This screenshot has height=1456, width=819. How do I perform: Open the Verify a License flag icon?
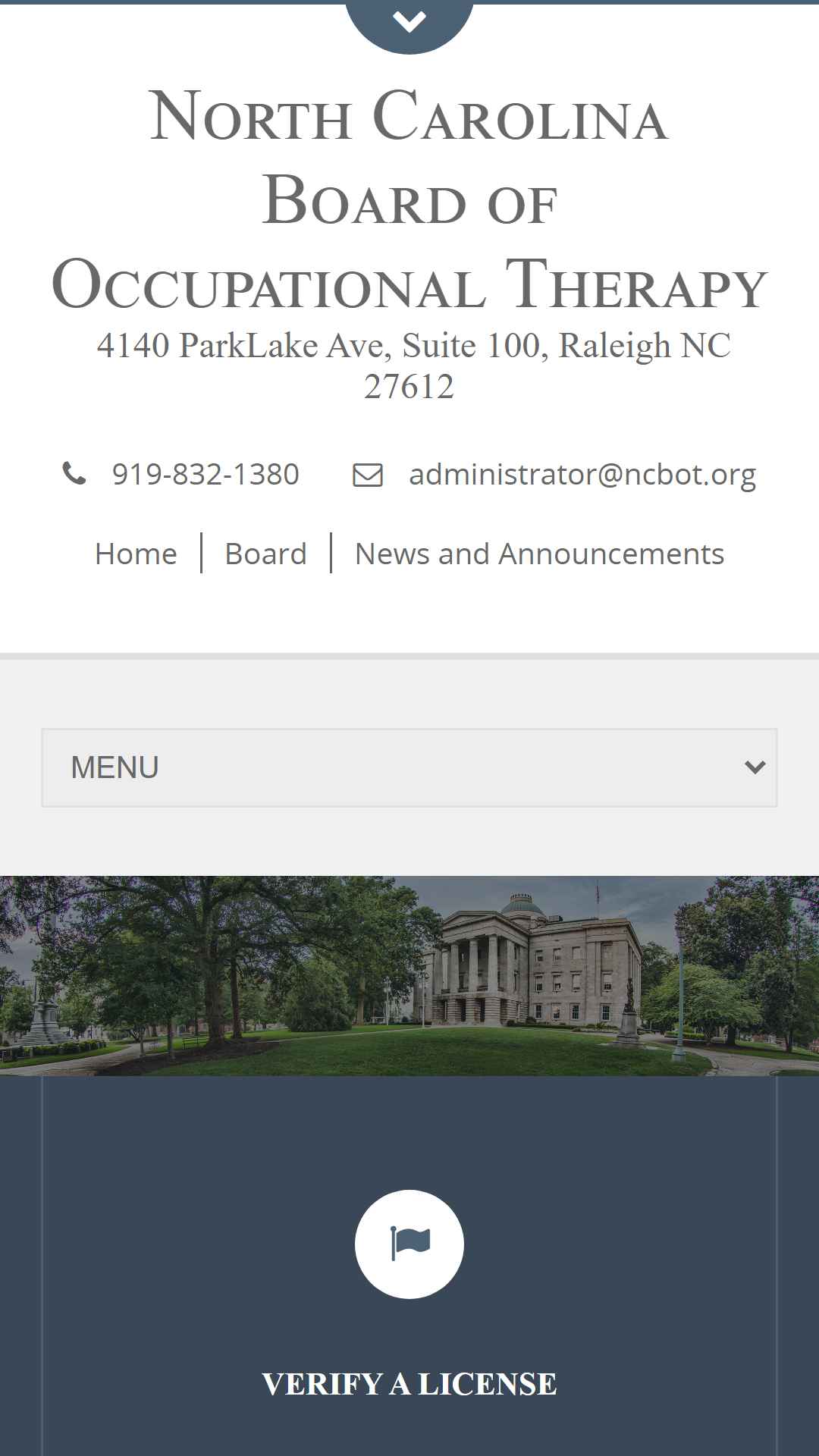click(409, 1244)
